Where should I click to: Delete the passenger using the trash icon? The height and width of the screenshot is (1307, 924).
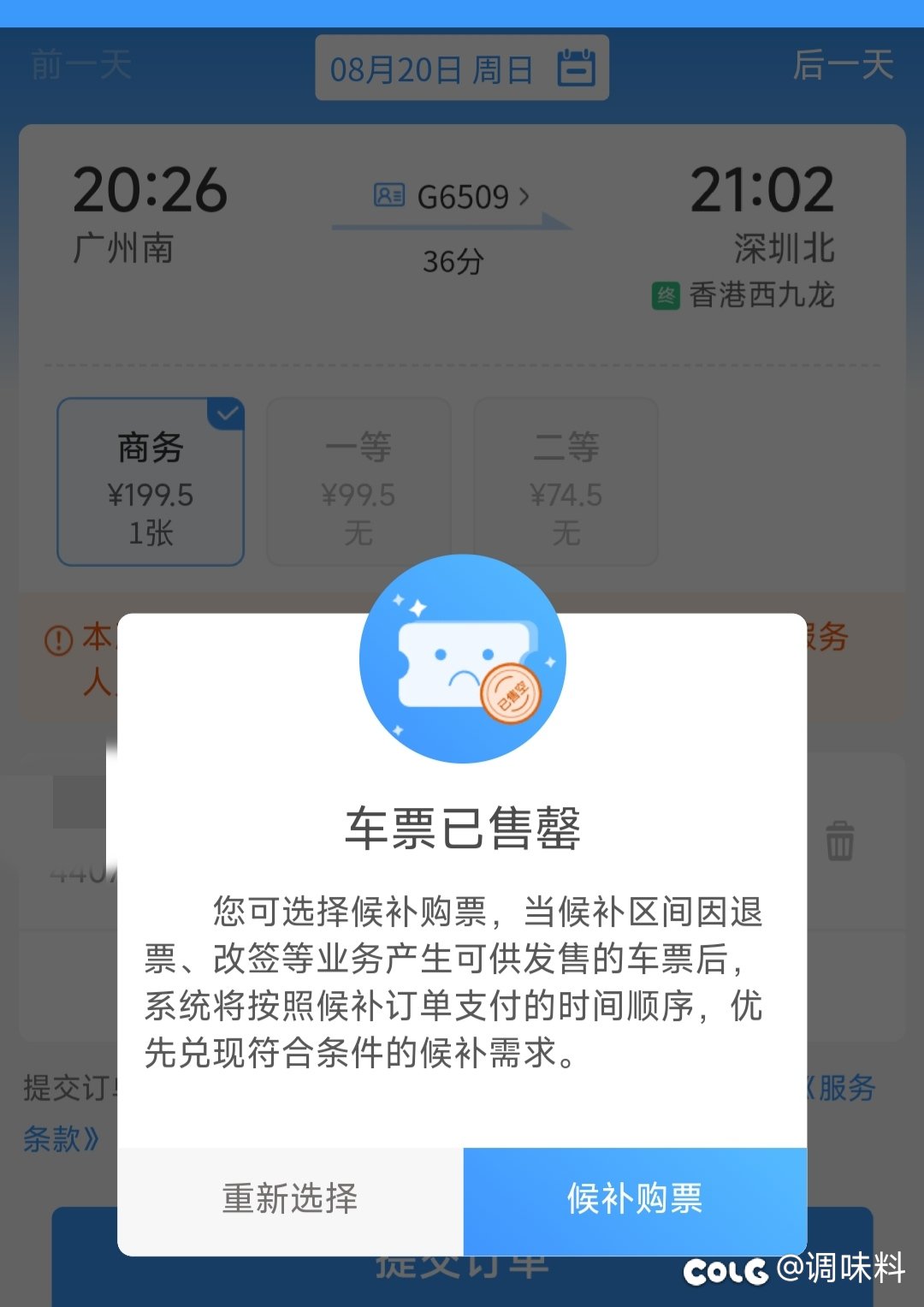click(x=841, y=842)
